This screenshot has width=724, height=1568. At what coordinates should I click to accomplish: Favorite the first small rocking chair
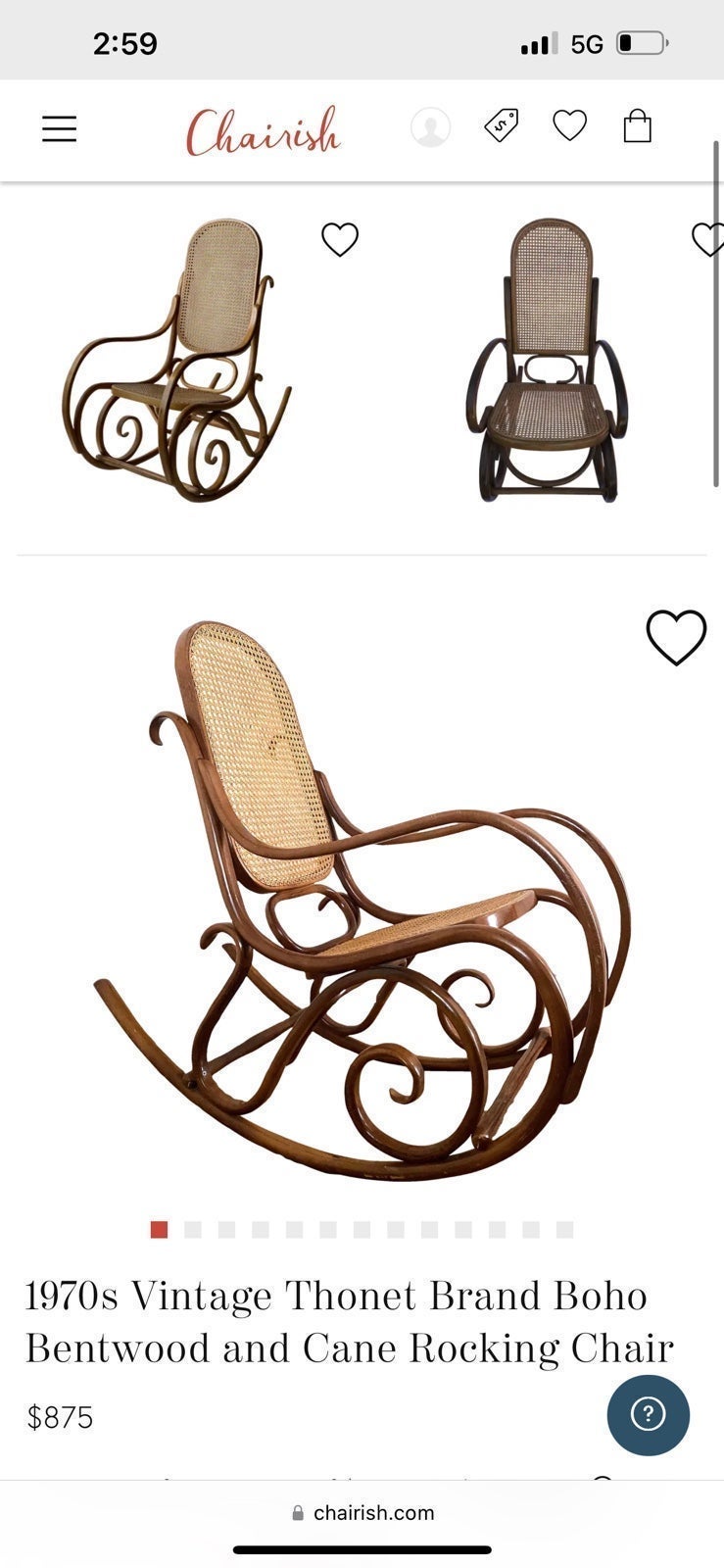(340, 239)
